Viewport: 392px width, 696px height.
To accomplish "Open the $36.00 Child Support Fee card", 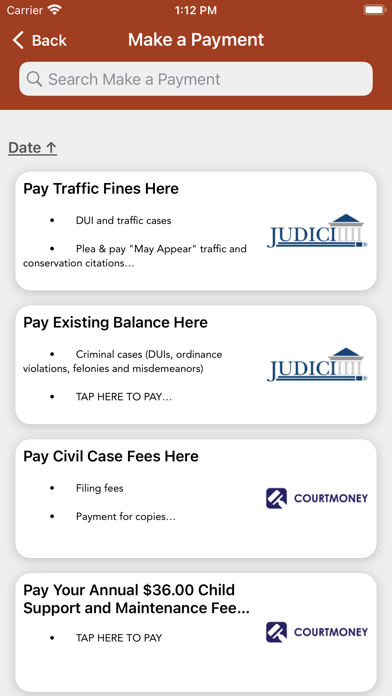I will pos(196,632).
